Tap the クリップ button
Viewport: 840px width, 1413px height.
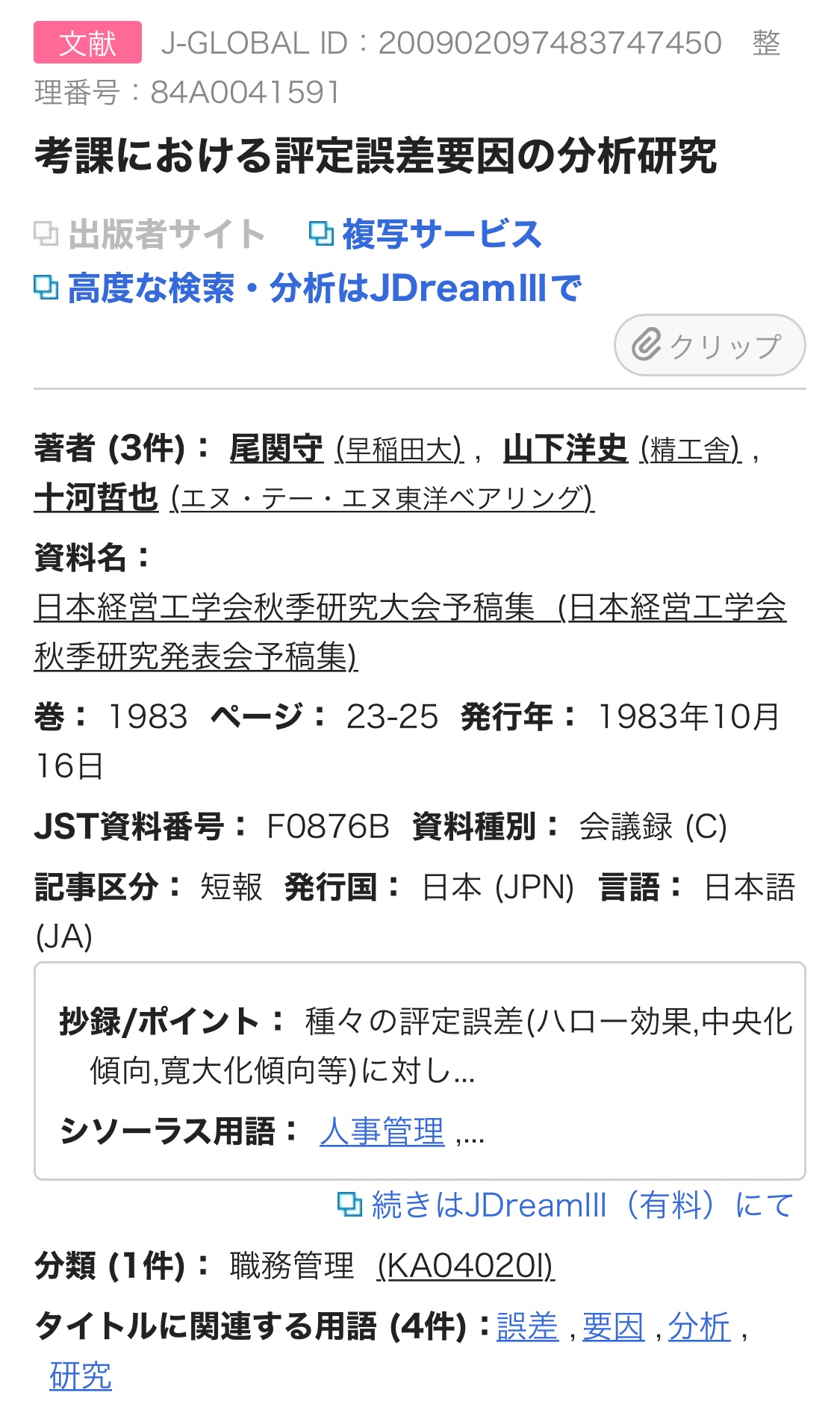[709, 345]
